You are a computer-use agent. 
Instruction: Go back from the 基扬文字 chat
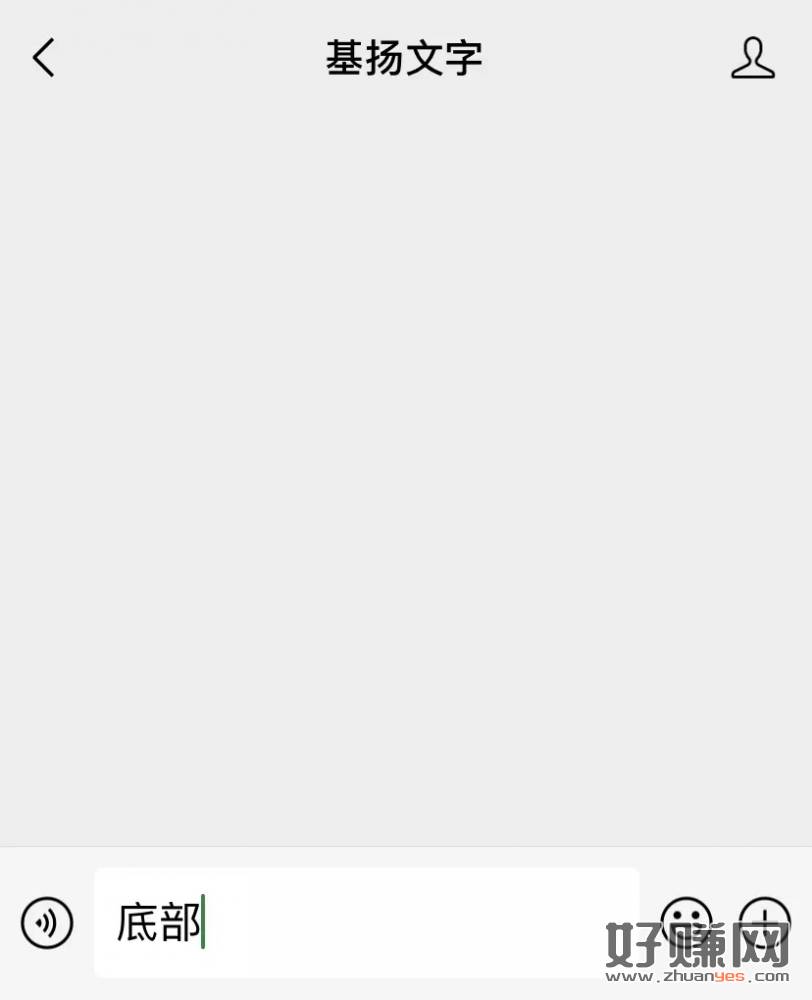(x=43, y=58)
